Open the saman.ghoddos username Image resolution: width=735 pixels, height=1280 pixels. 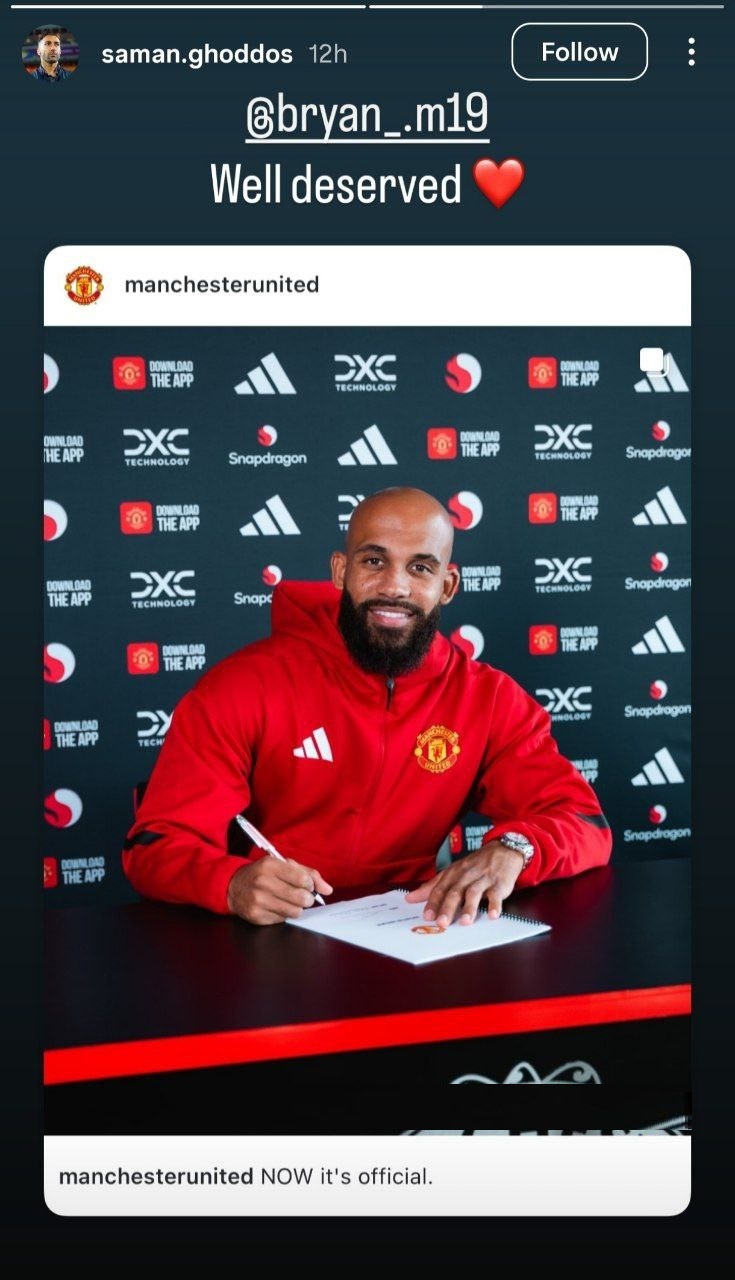(x=197, y=54)
